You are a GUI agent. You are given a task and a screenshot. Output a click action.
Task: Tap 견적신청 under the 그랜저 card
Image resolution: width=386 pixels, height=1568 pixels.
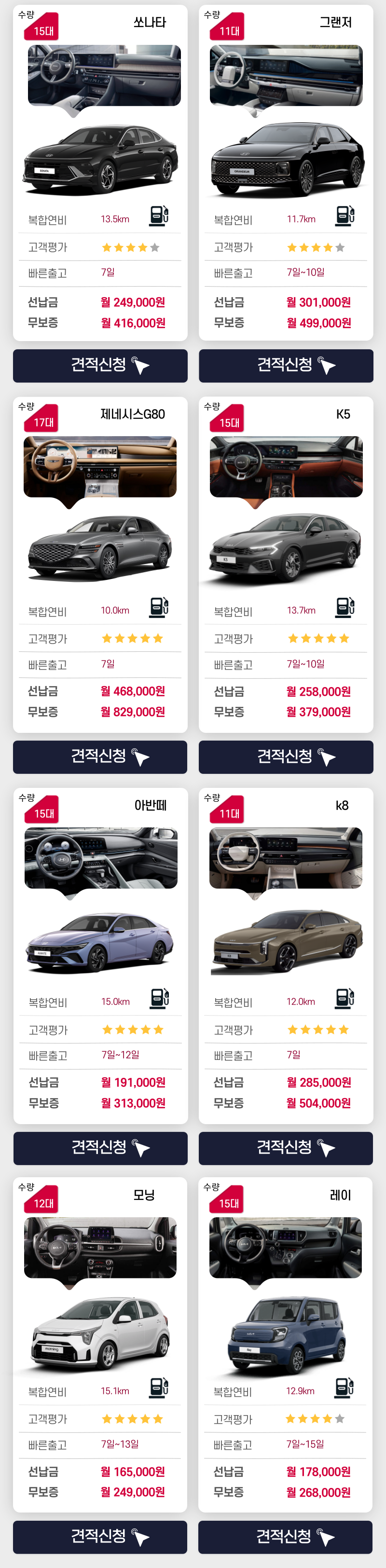coord(286,365)
